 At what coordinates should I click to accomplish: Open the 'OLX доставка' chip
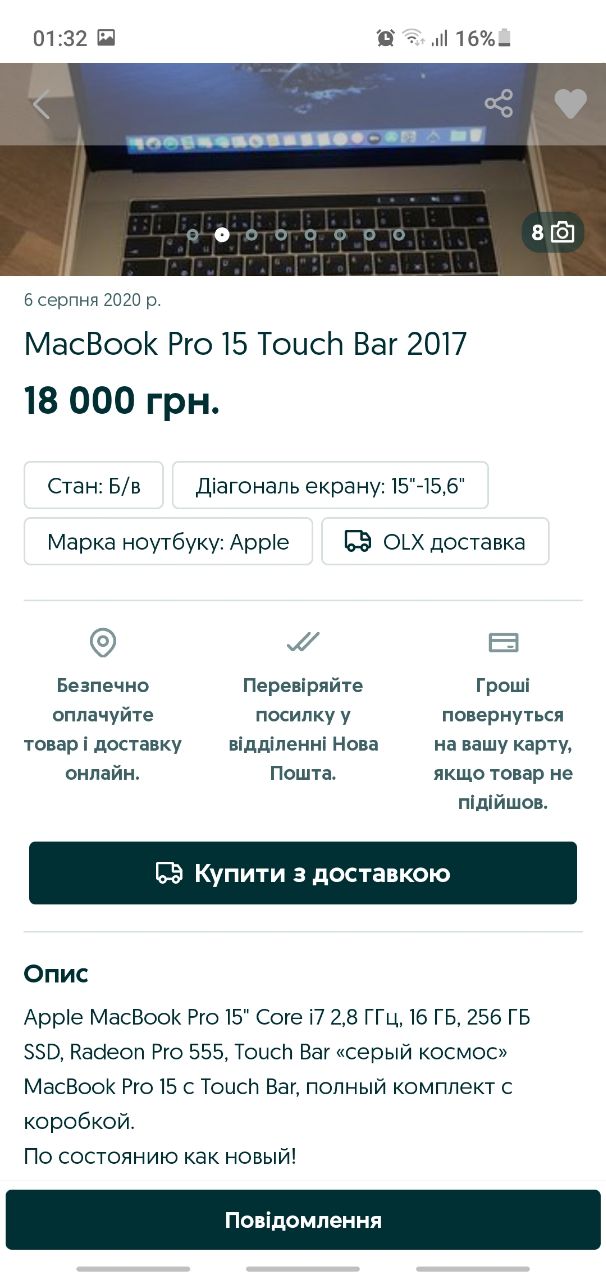(x=435, y=542)
